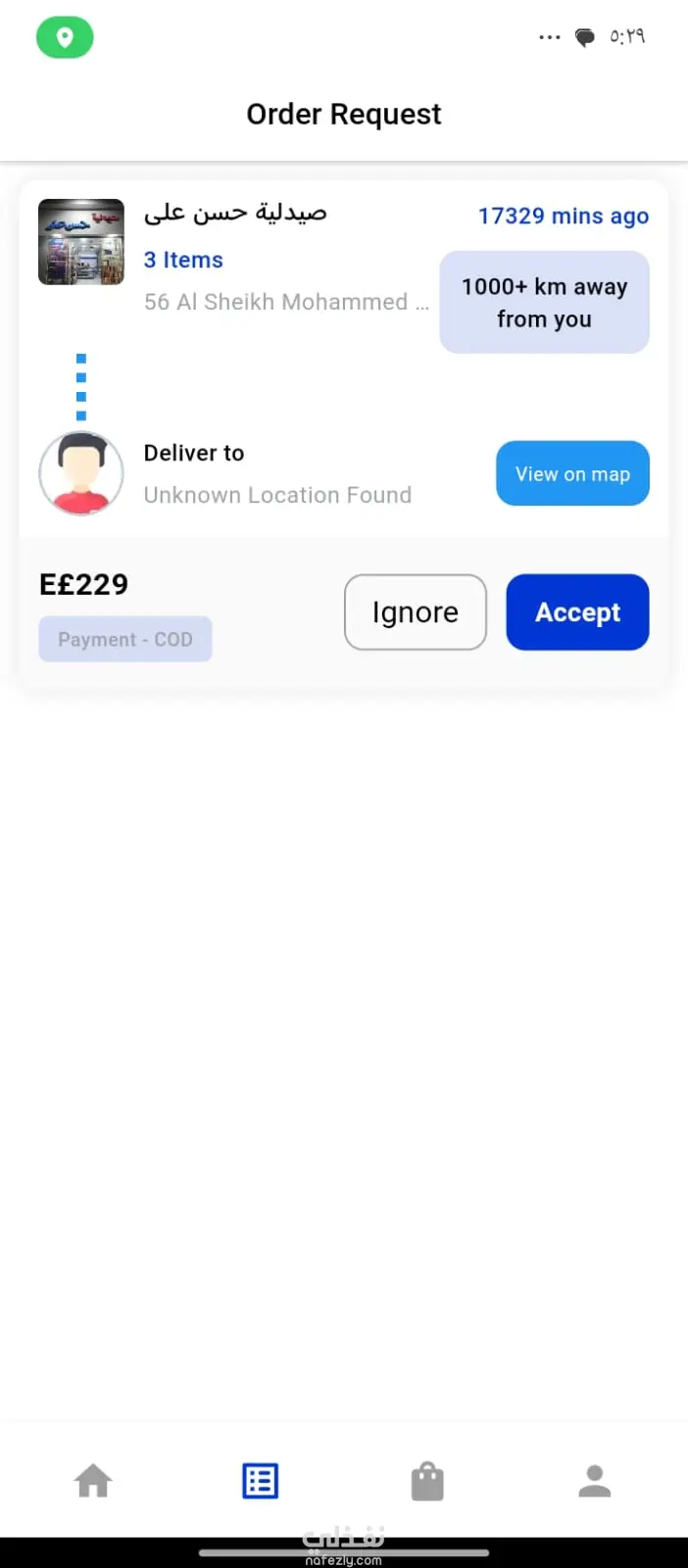688x1568 pixels.
Task: Switch to the shopping bag tab
Action: point(427,1481)
